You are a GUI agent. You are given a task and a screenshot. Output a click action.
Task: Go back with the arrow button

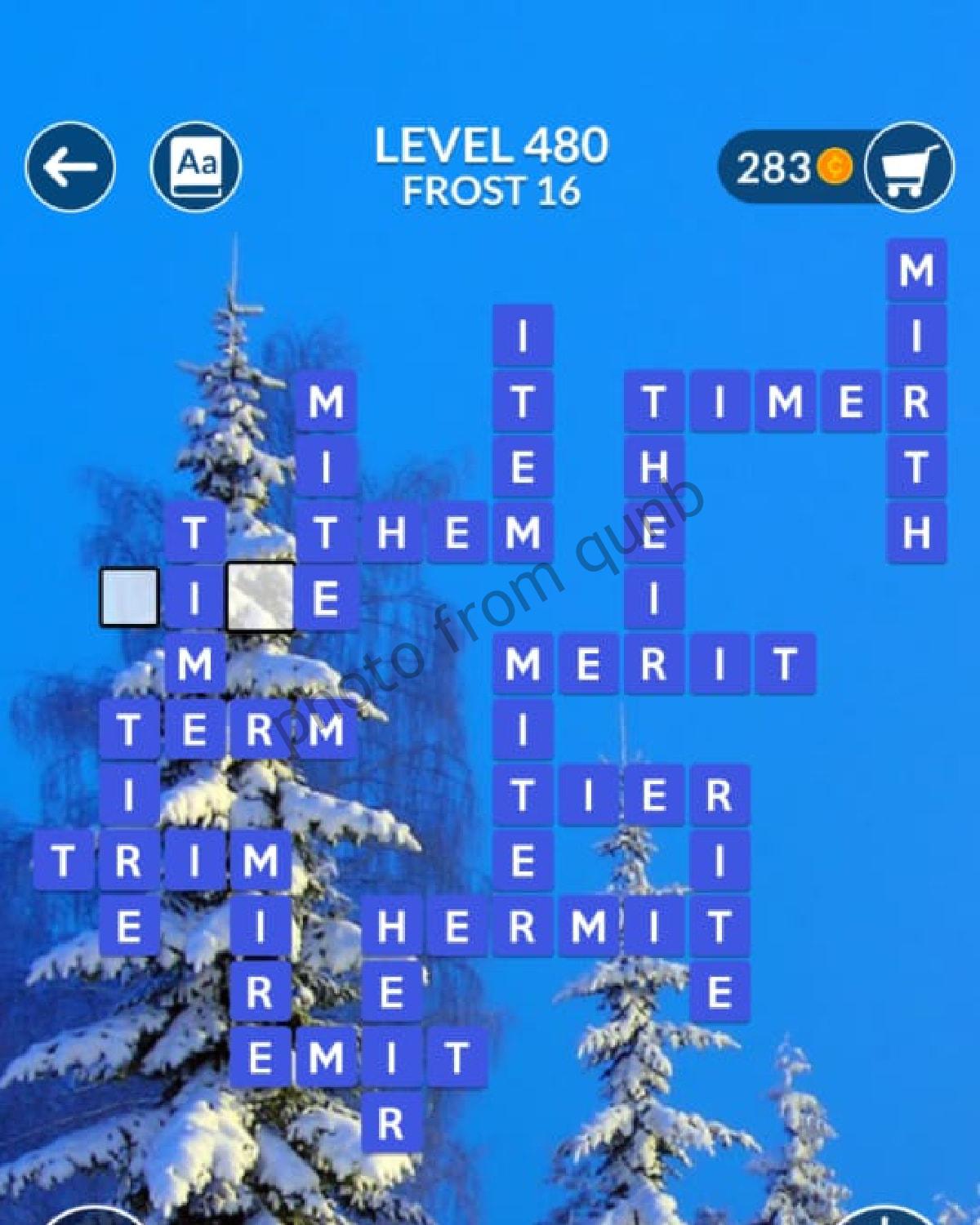[x=70, y=167]
